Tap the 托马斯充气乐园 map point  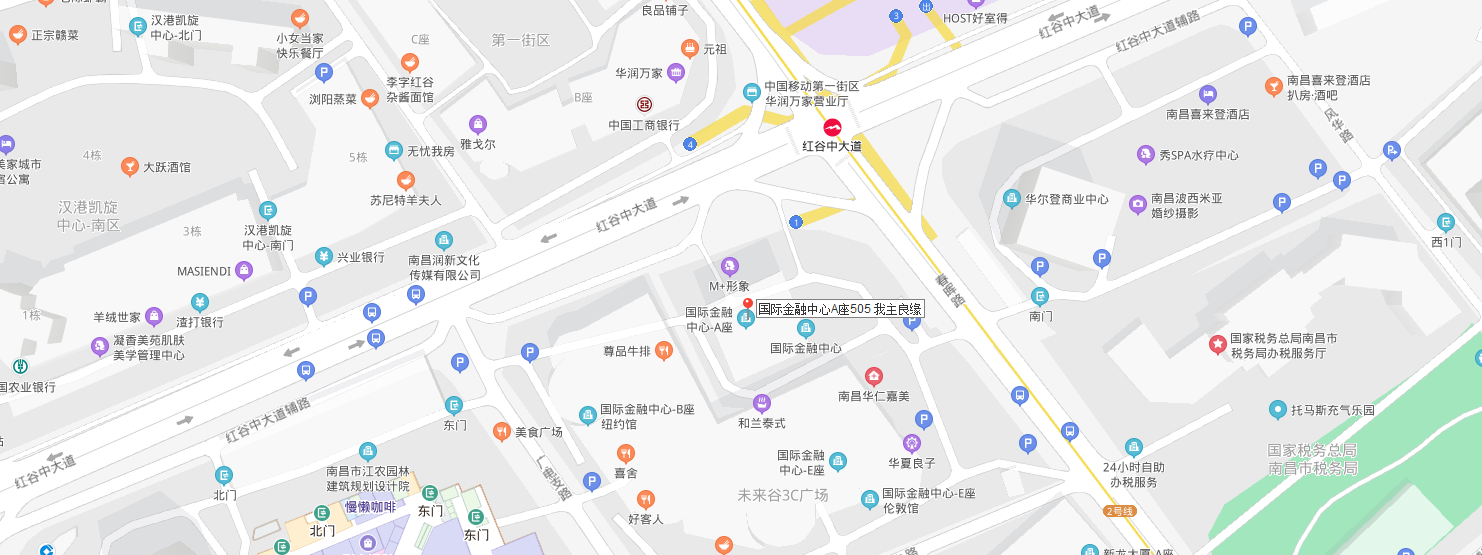1277,410
